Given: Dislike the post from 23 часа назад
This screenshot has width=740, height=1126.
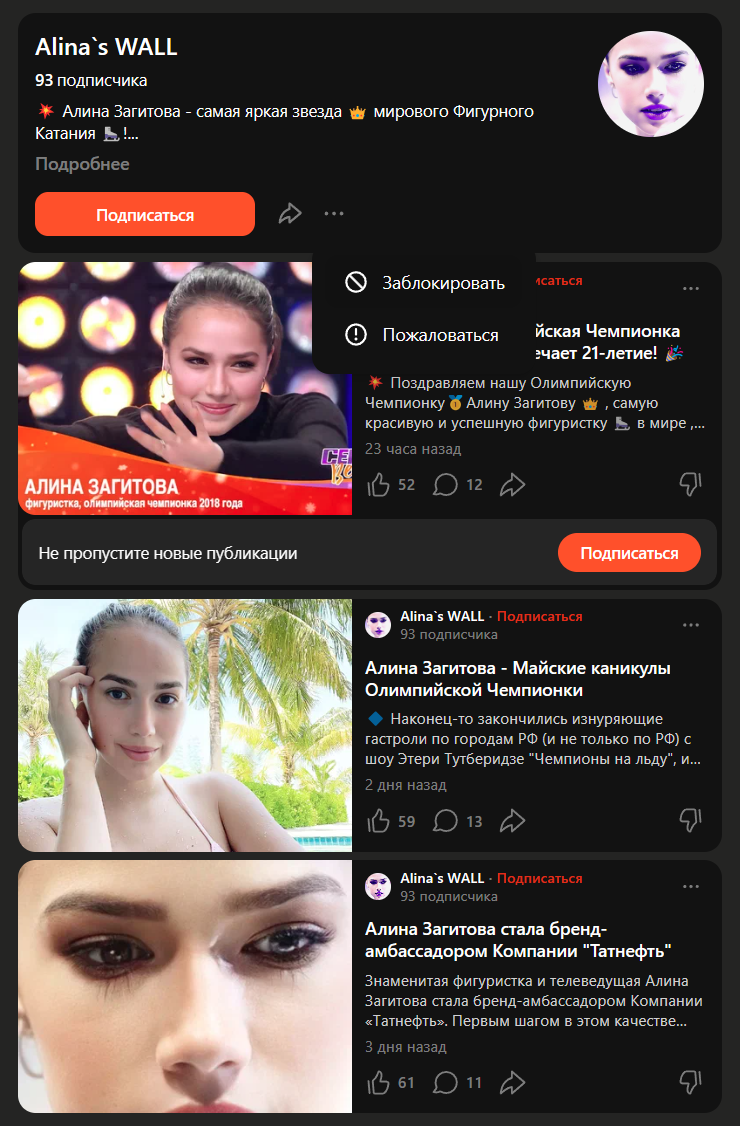Looking at the screenshot, I should click(690, 485).
